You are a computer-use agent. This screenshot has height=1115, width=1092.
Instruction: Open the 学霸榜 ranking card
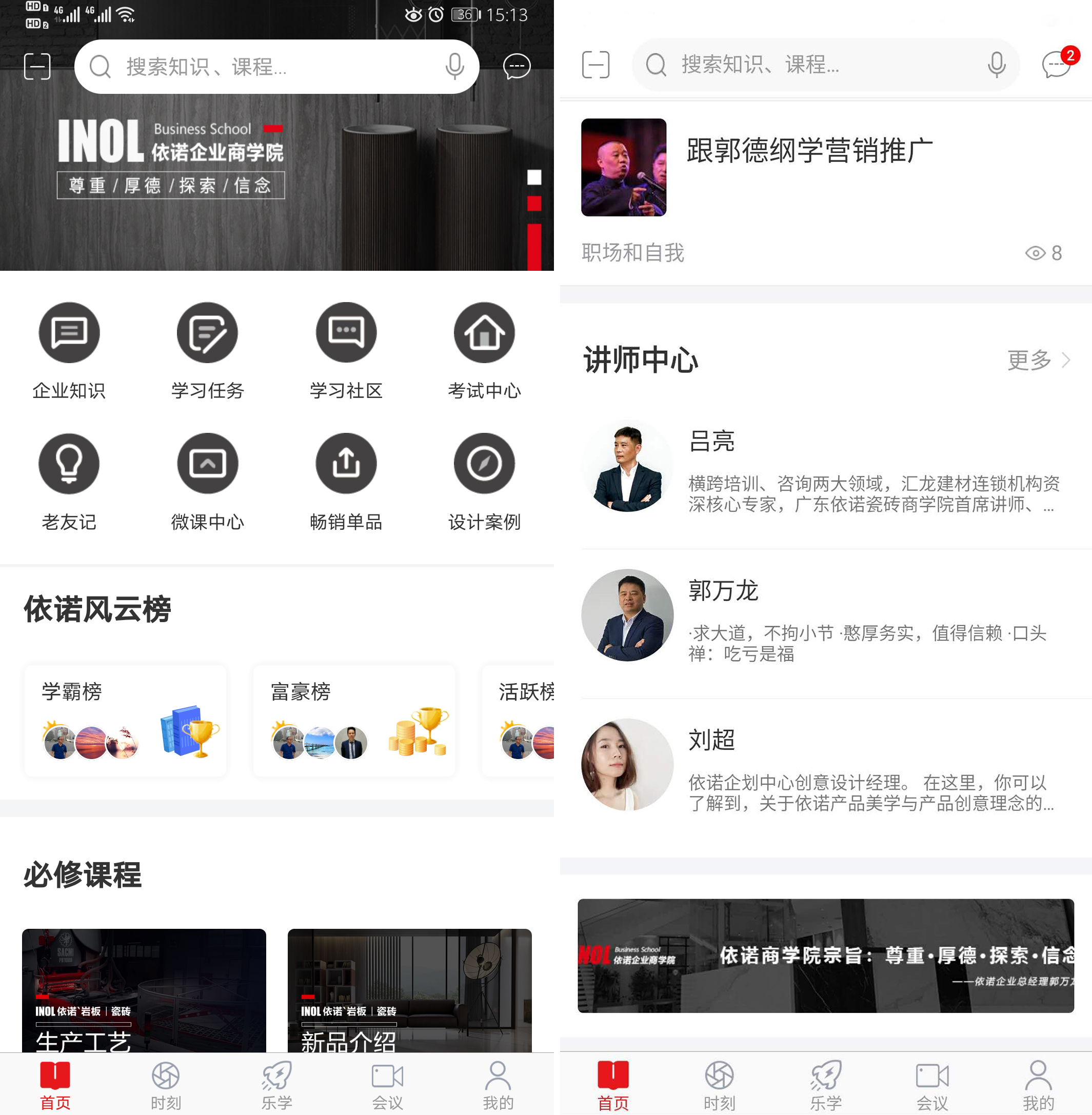125,721
